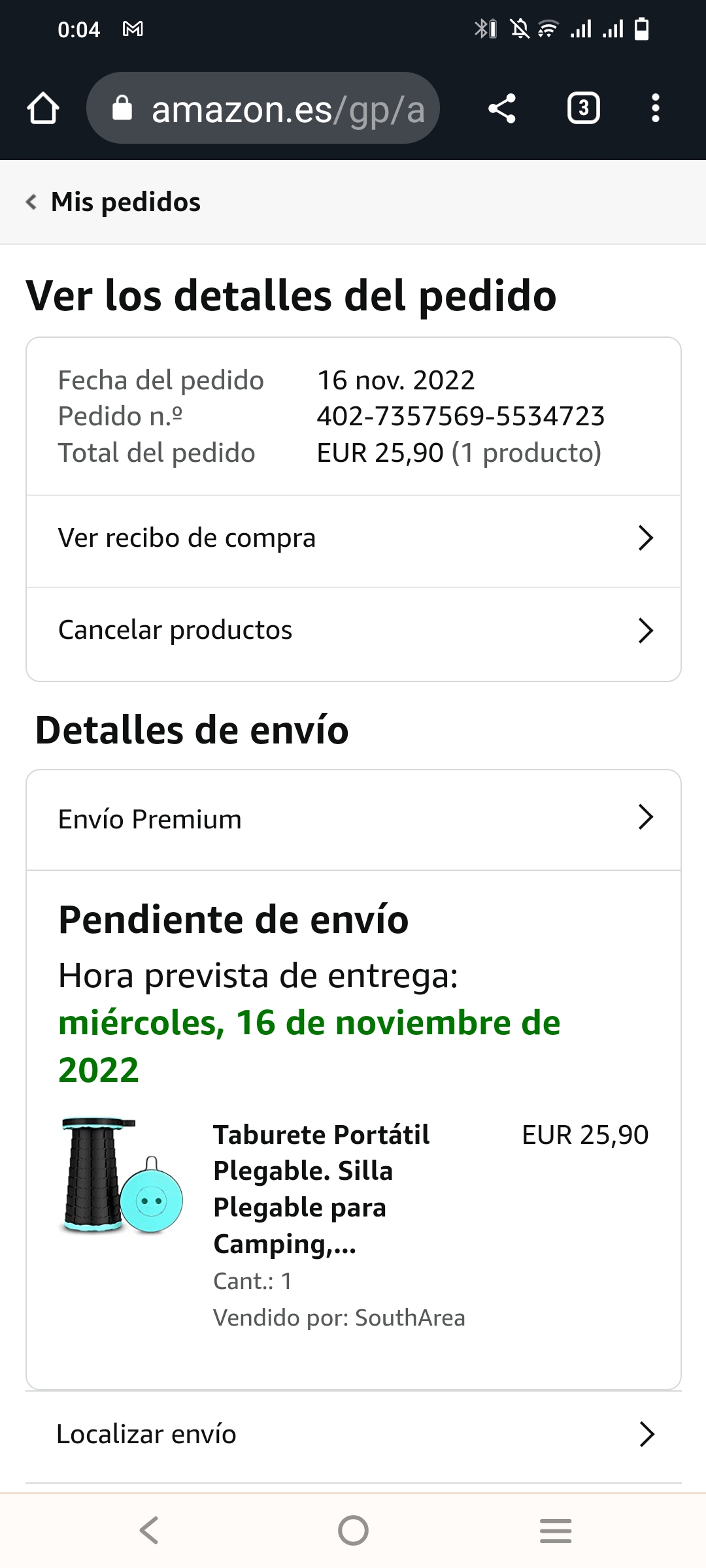Select Cancelar productos

pos(353,630)
